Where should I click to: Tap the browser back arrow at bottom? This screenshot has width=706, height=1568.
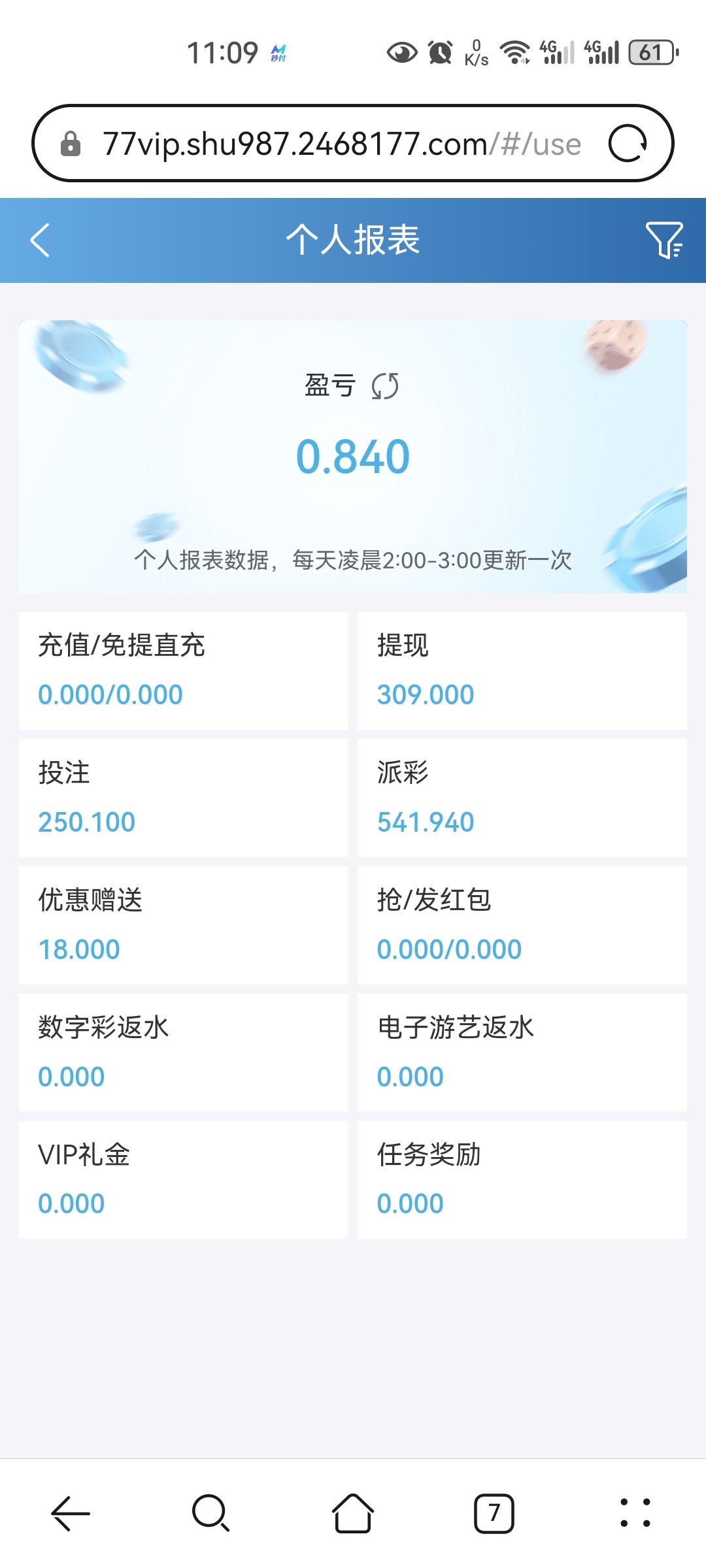(71, 1512)
